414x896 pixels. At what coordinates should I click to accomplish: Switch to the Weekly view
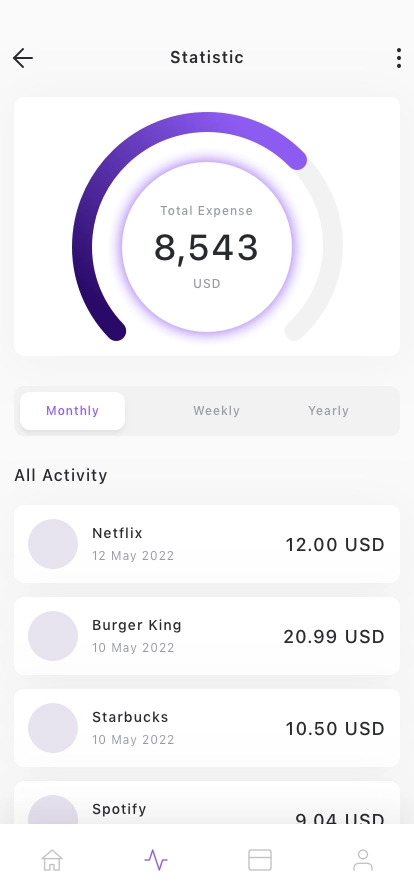[216, 411]
